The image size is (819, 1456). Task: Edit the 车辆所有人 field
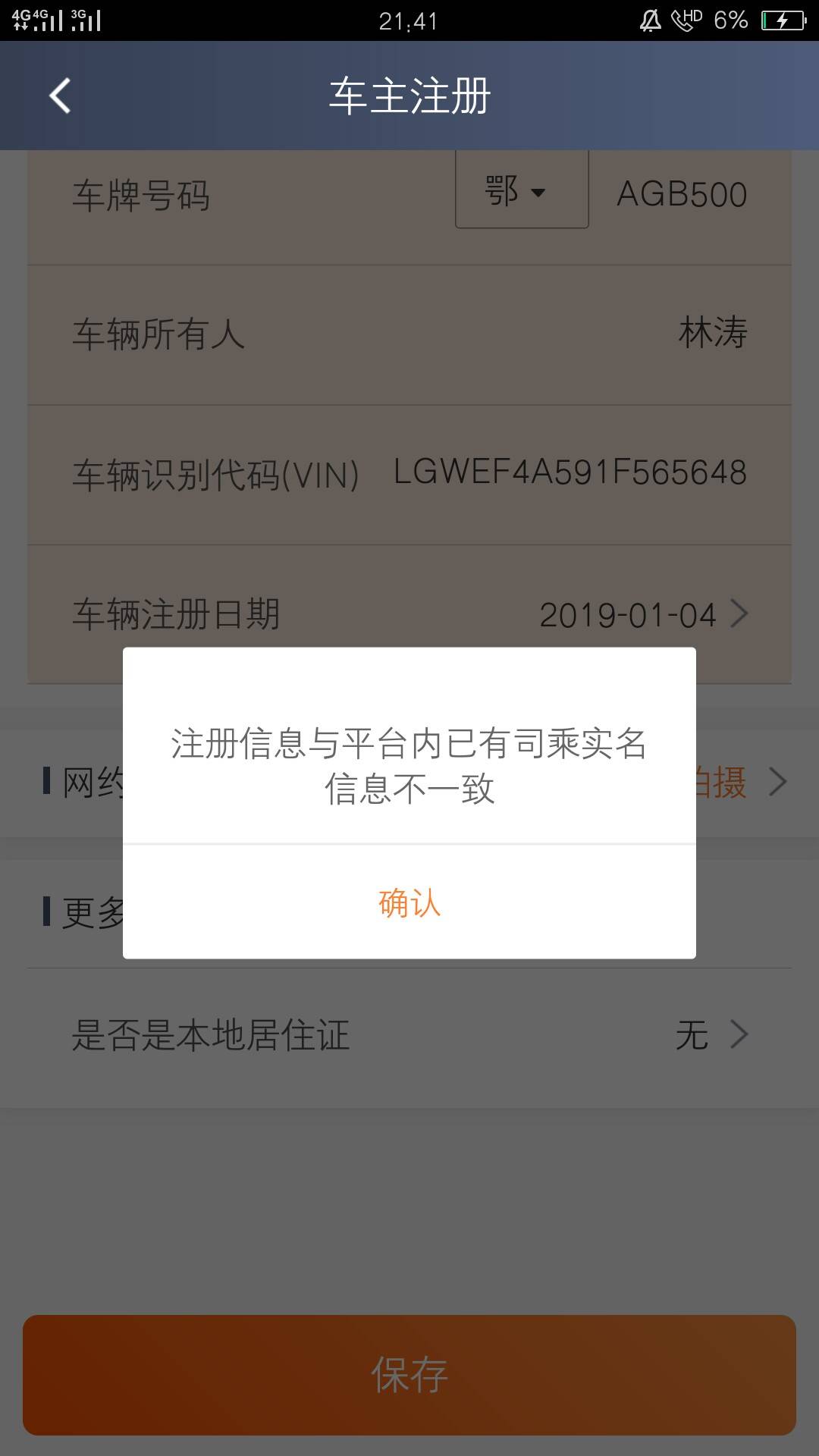point(409,334)
